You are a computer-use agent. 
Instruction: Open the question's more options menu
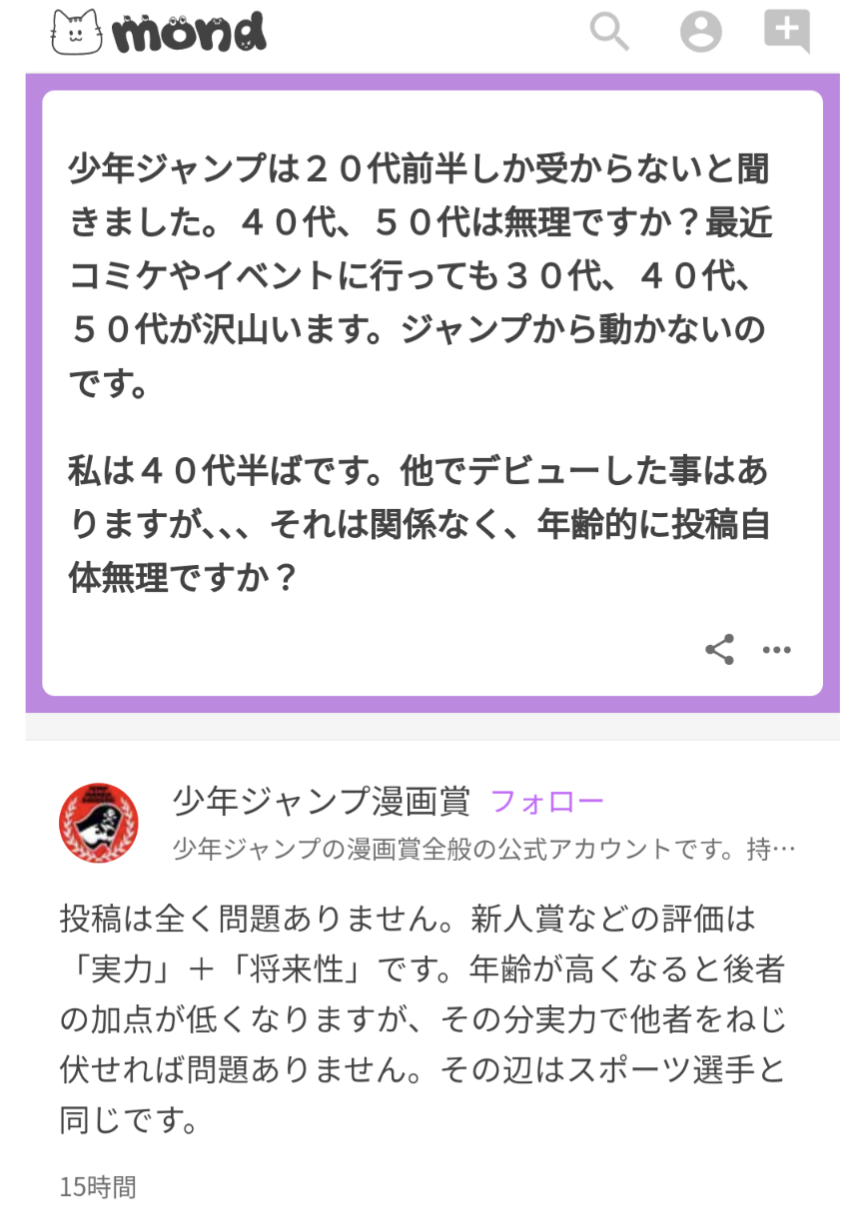(x=777, y=650)
